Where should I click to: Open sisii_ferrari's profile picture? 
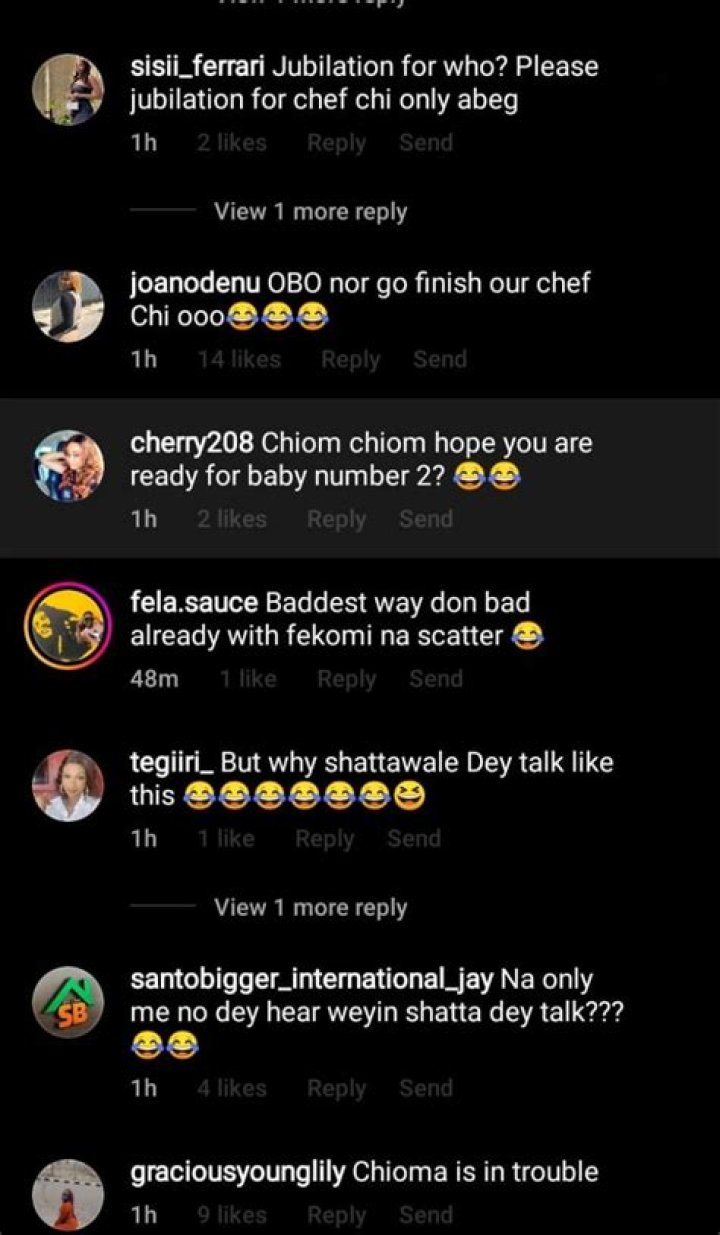(68, 85)
